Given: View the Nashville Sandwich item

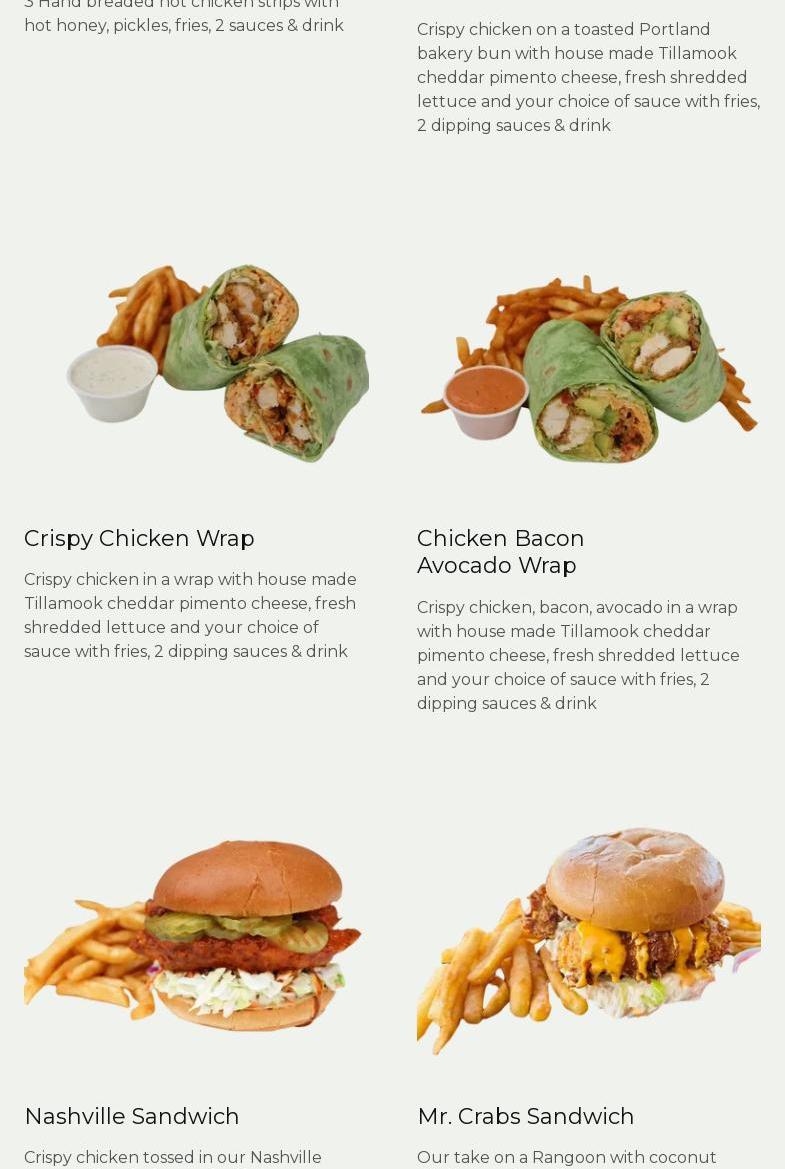Looking at the screenshot, I should pyautogui.click(x=132, y=1116).
